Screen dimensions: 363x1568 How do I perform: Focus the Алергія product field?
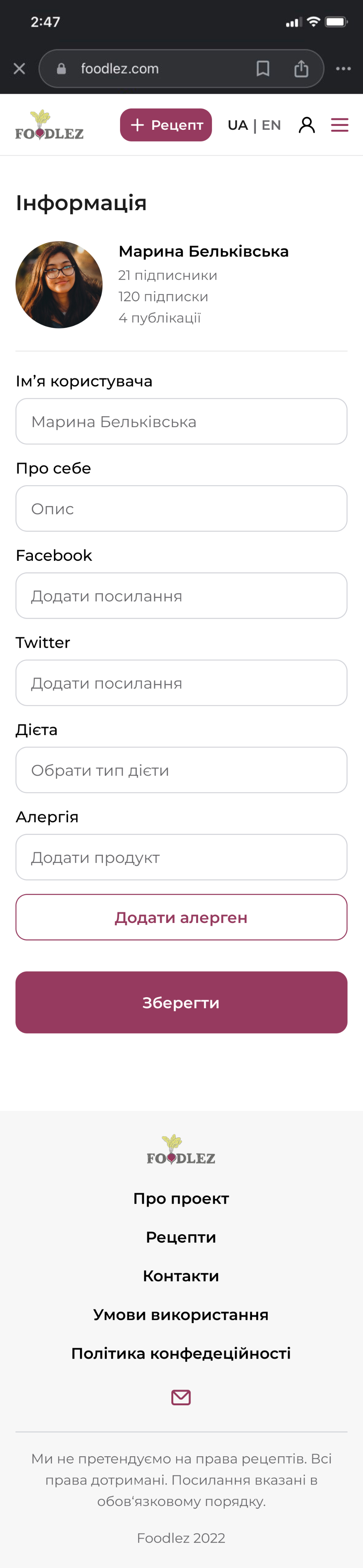(x=181, y=857)
